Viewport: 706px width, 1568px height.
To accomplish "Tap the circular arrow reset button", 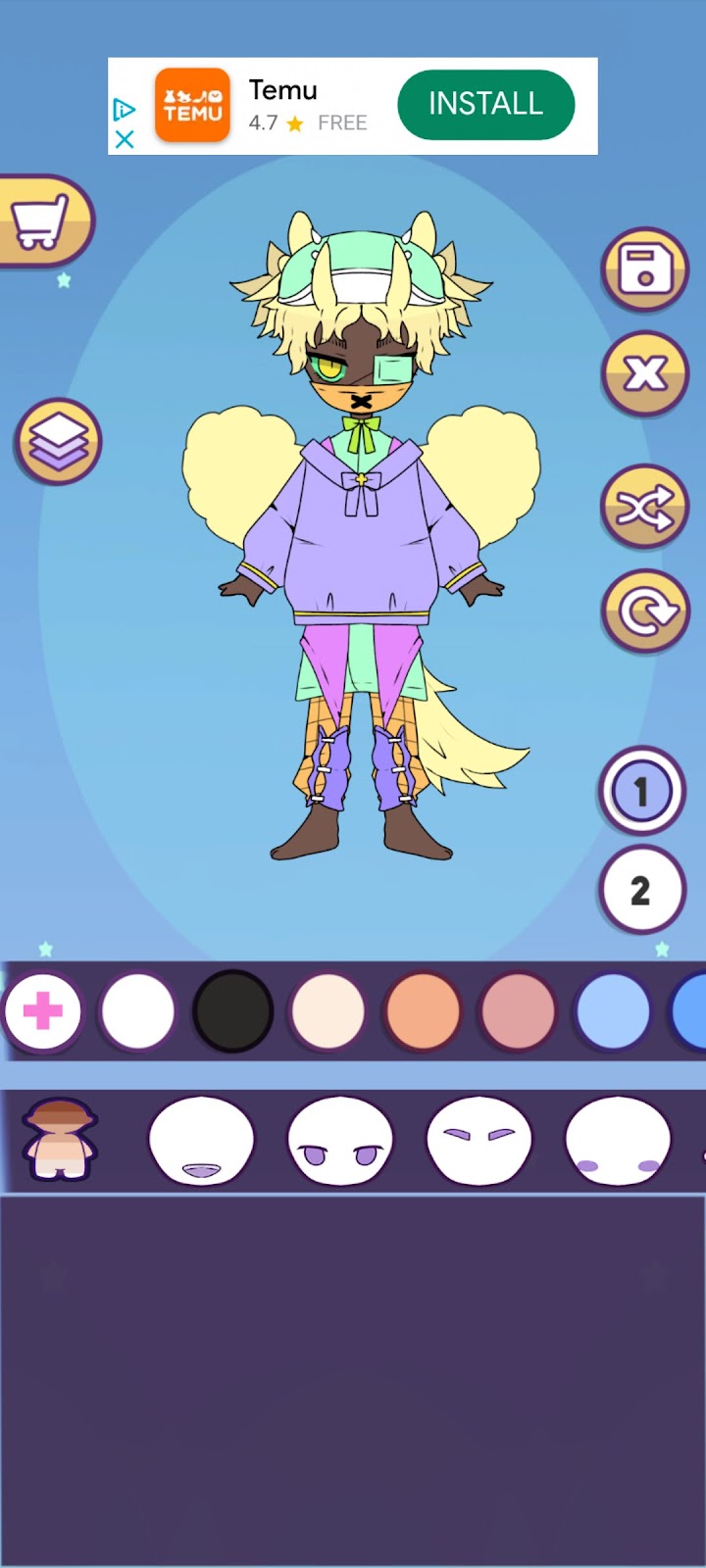I will point(644,612).
